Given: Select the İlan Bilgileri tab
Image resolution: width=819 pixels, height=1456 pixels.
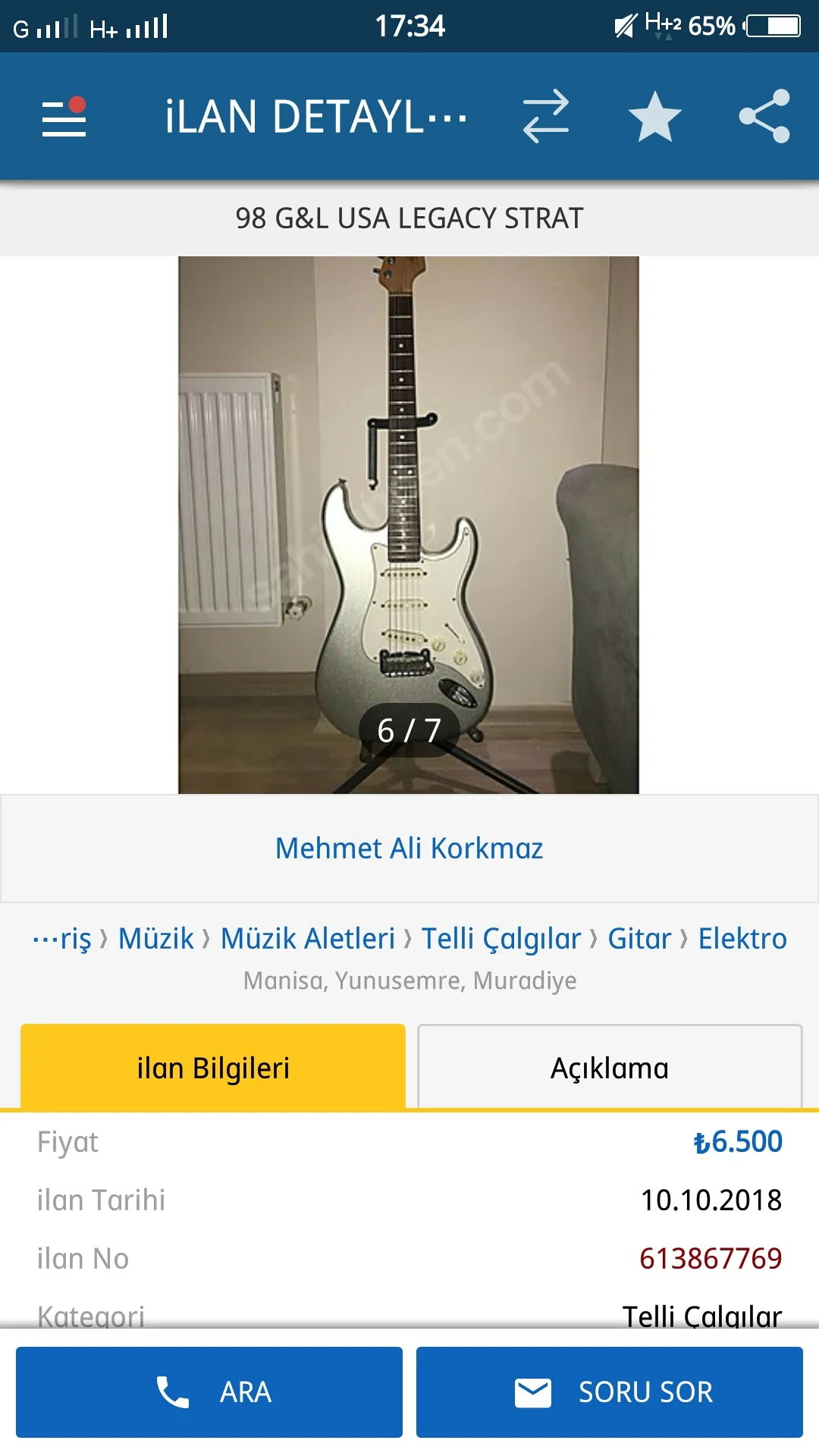Looking at the screenshot, I should coord(213,1068).
